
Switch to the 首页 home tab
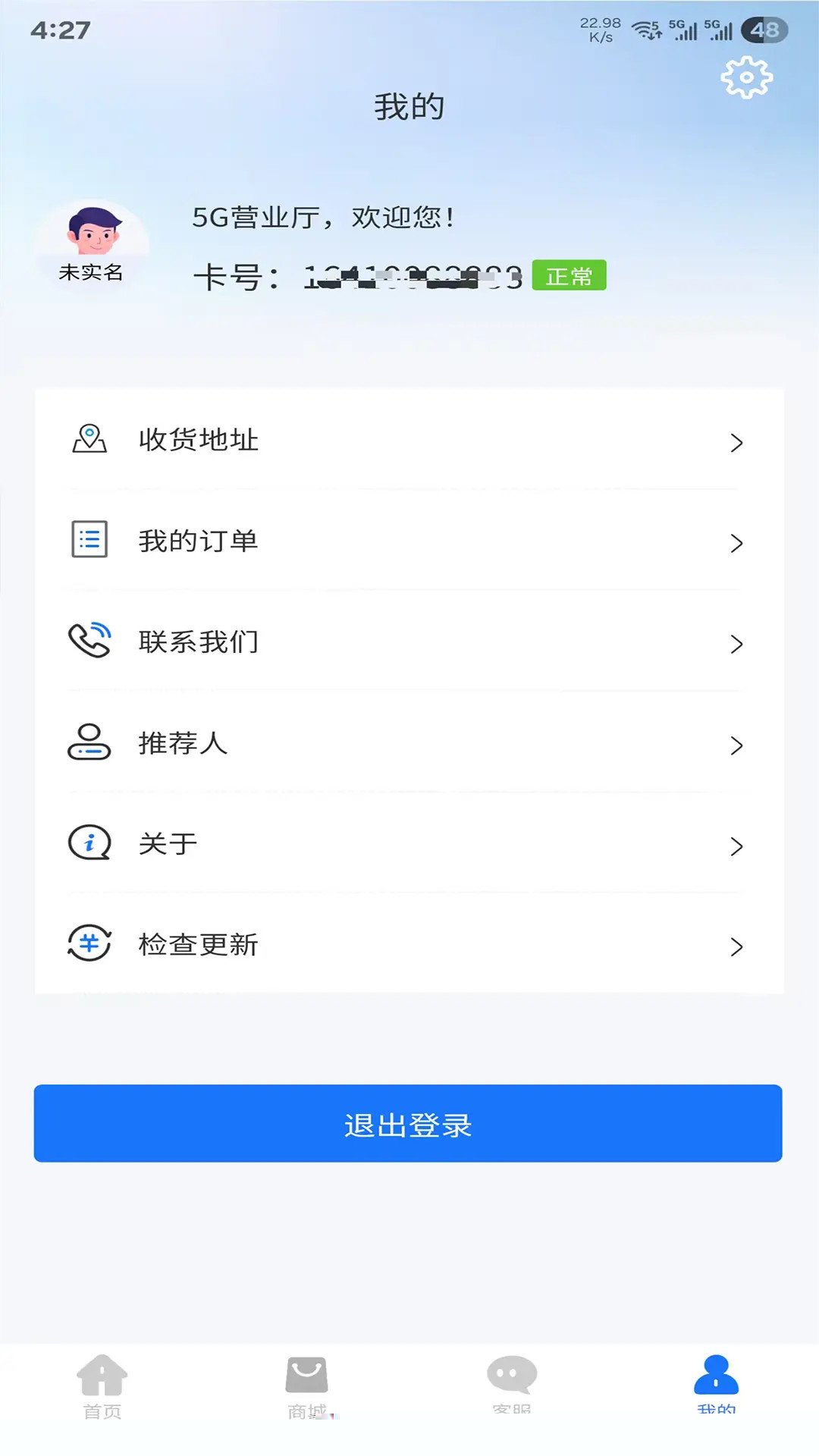(102, 1385)
